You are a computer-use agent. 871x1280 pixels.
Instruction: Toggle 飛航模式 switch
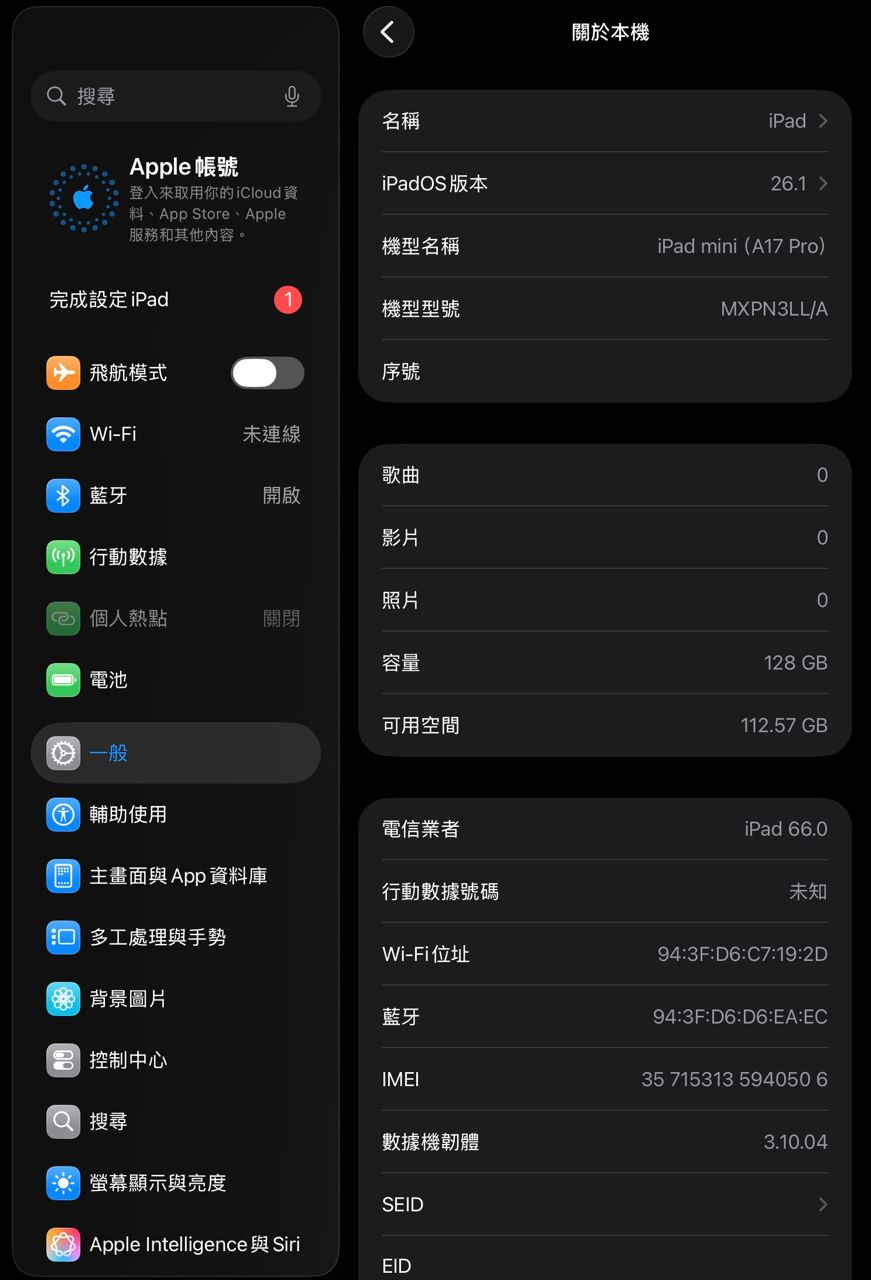(267, 373)
